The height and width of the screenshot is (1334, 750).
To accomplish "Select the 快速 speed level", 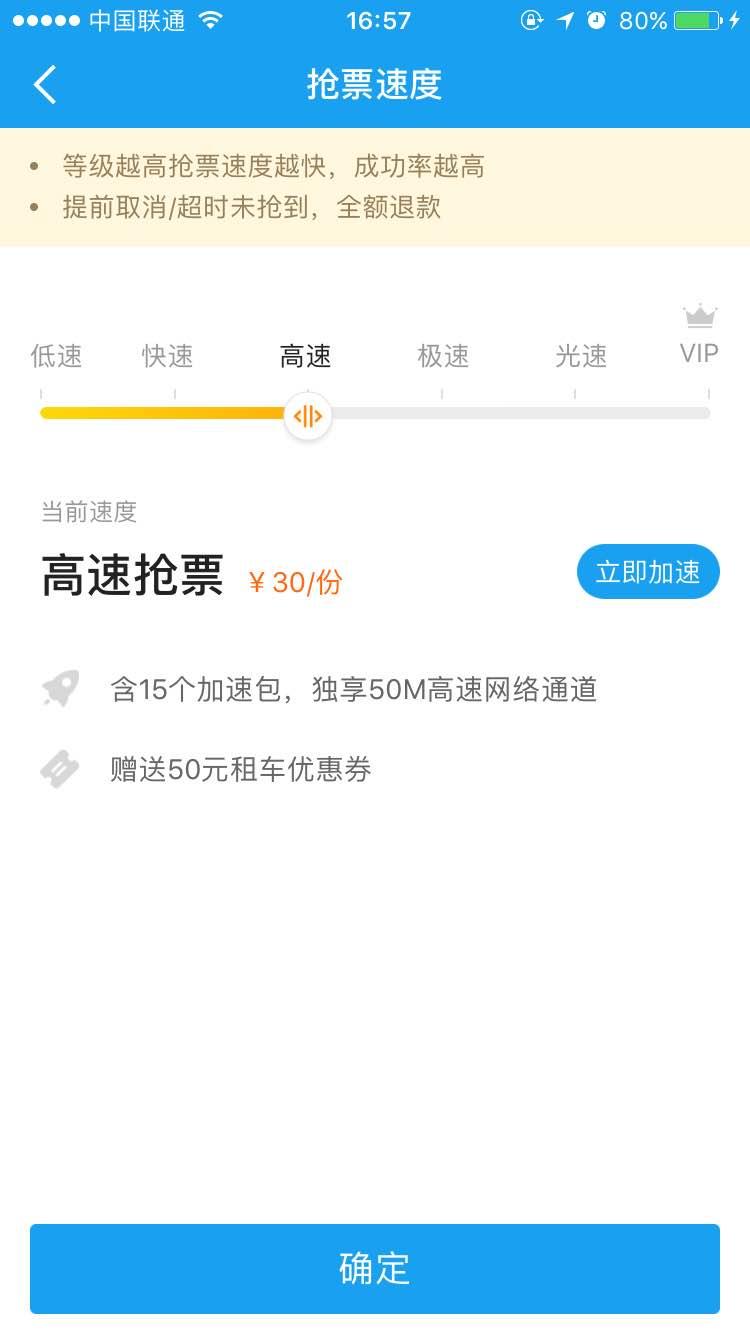I will 167,356.
